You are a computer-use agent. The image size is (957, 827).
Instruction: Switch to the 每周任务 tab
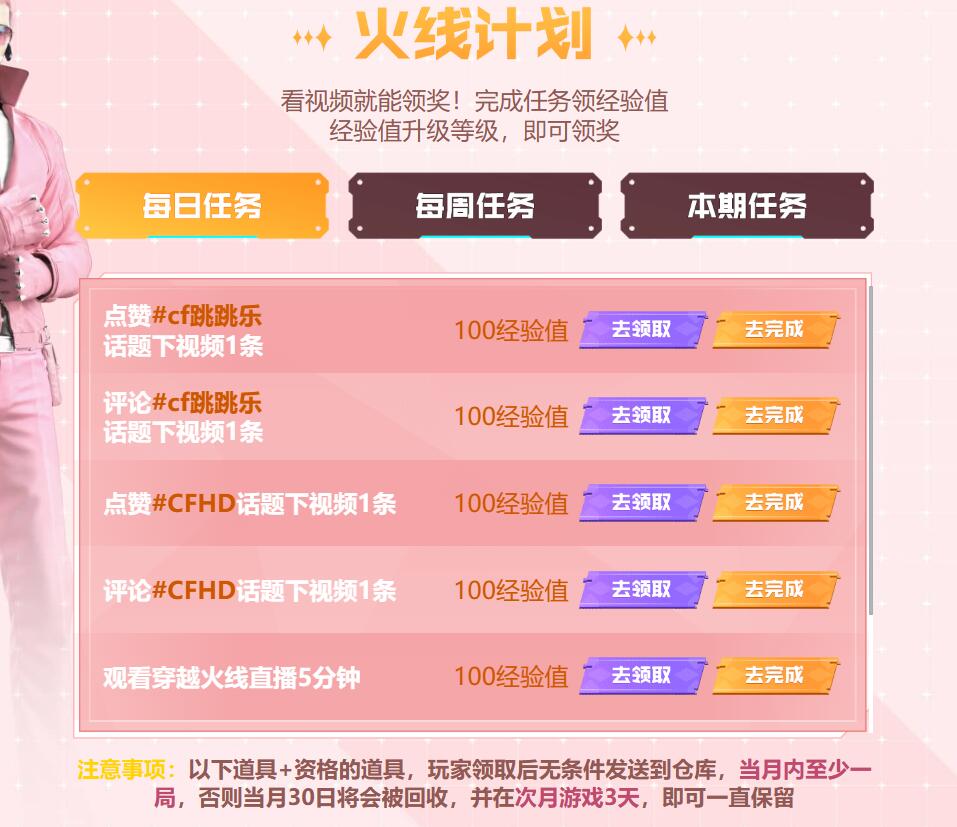point(474,206)
